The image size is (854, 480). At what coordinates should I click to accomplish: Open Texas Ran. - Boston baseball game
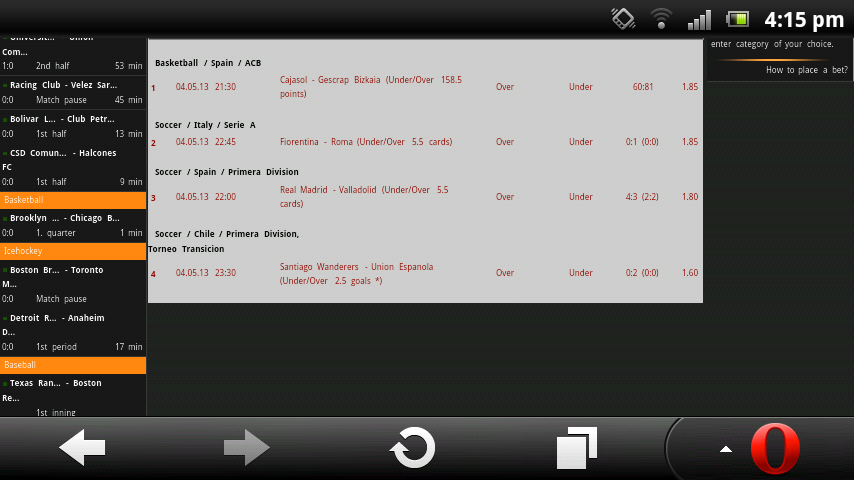pyautogui.click(x=65, y=383)
